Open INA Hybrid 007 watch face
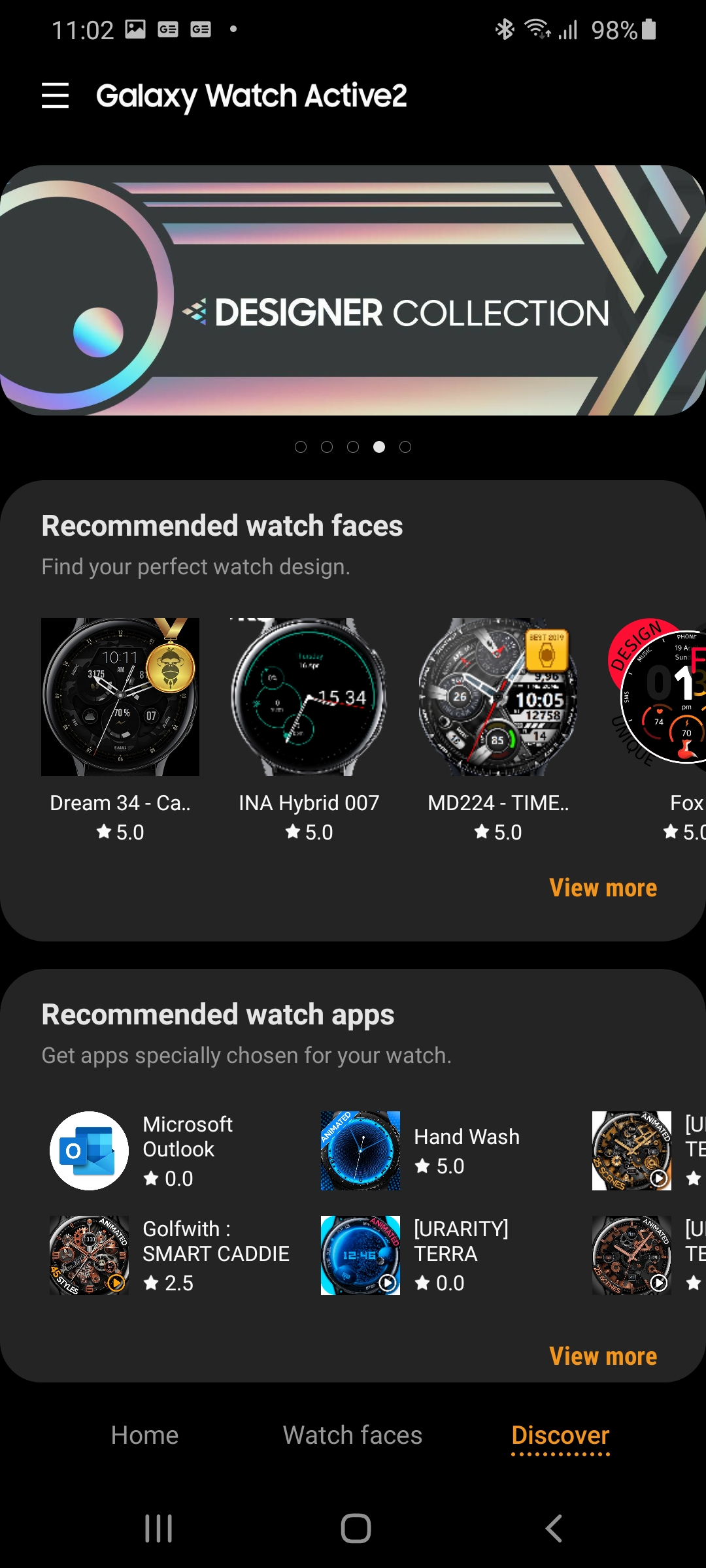 (309, 697)
